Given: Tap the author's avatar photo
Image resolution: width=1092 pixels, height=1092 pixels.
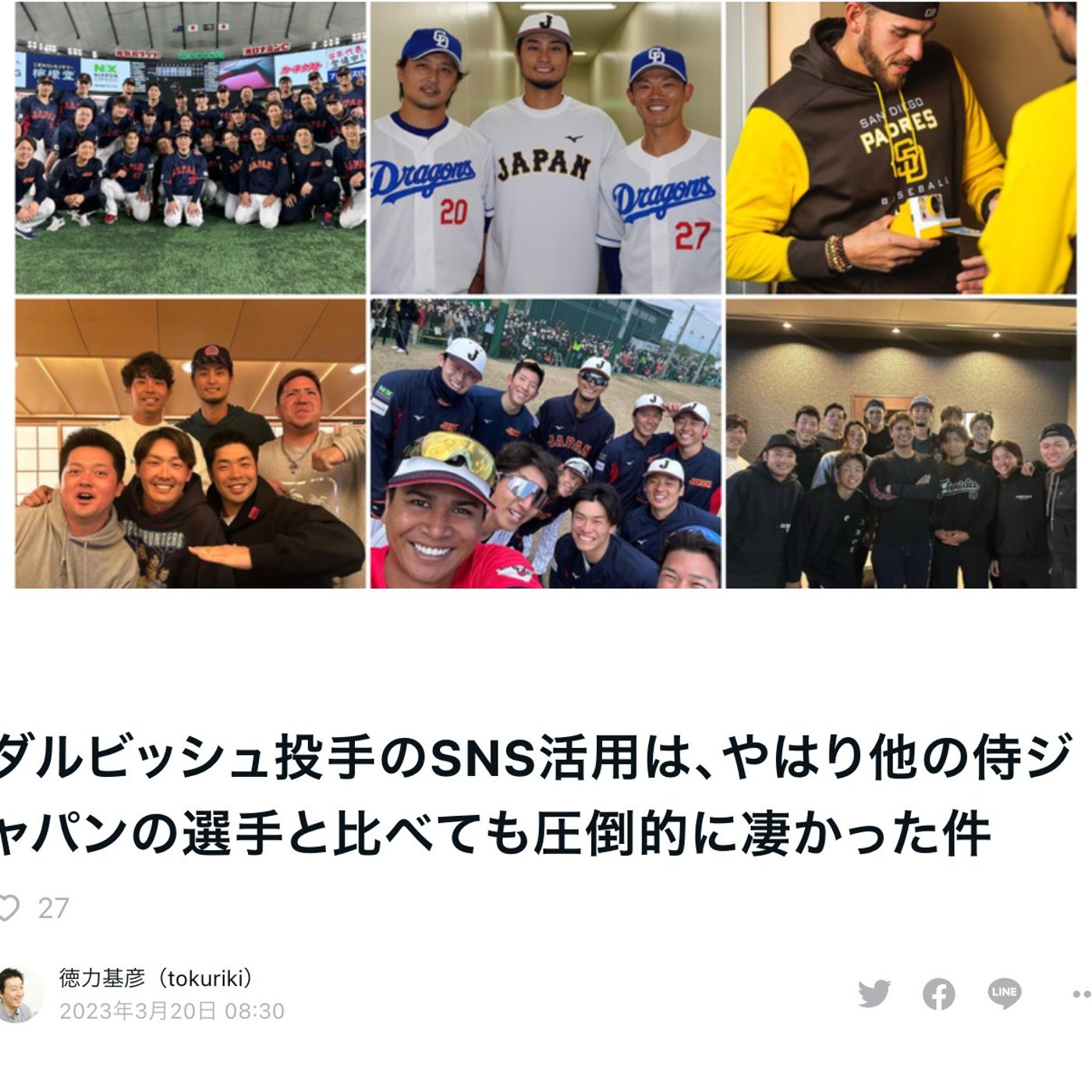Looking at the screenshot, I should [x=17, y=994].
